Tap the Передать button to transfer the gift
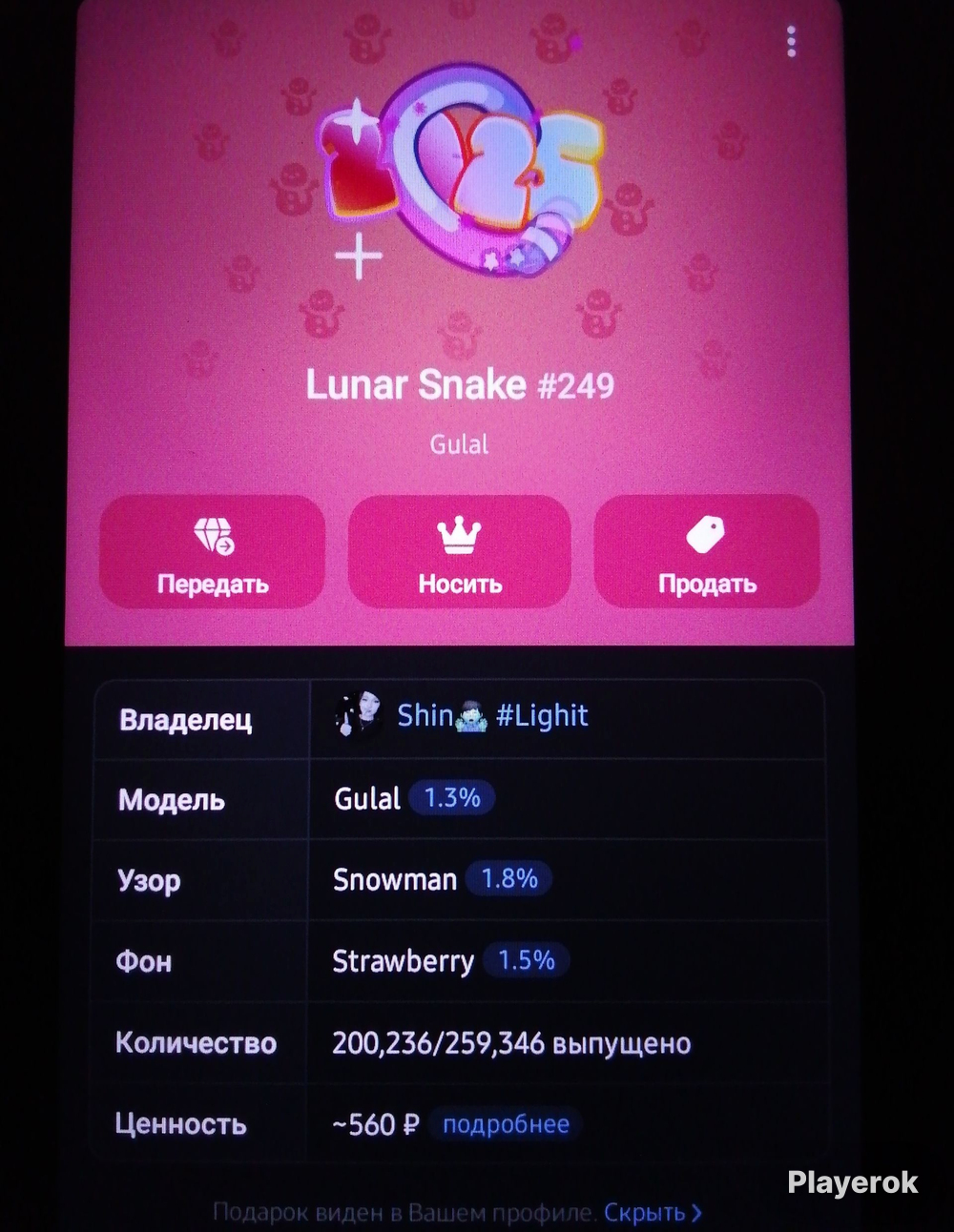The height and width of the screenshot is (1232, 954). (x=212, y=552)
